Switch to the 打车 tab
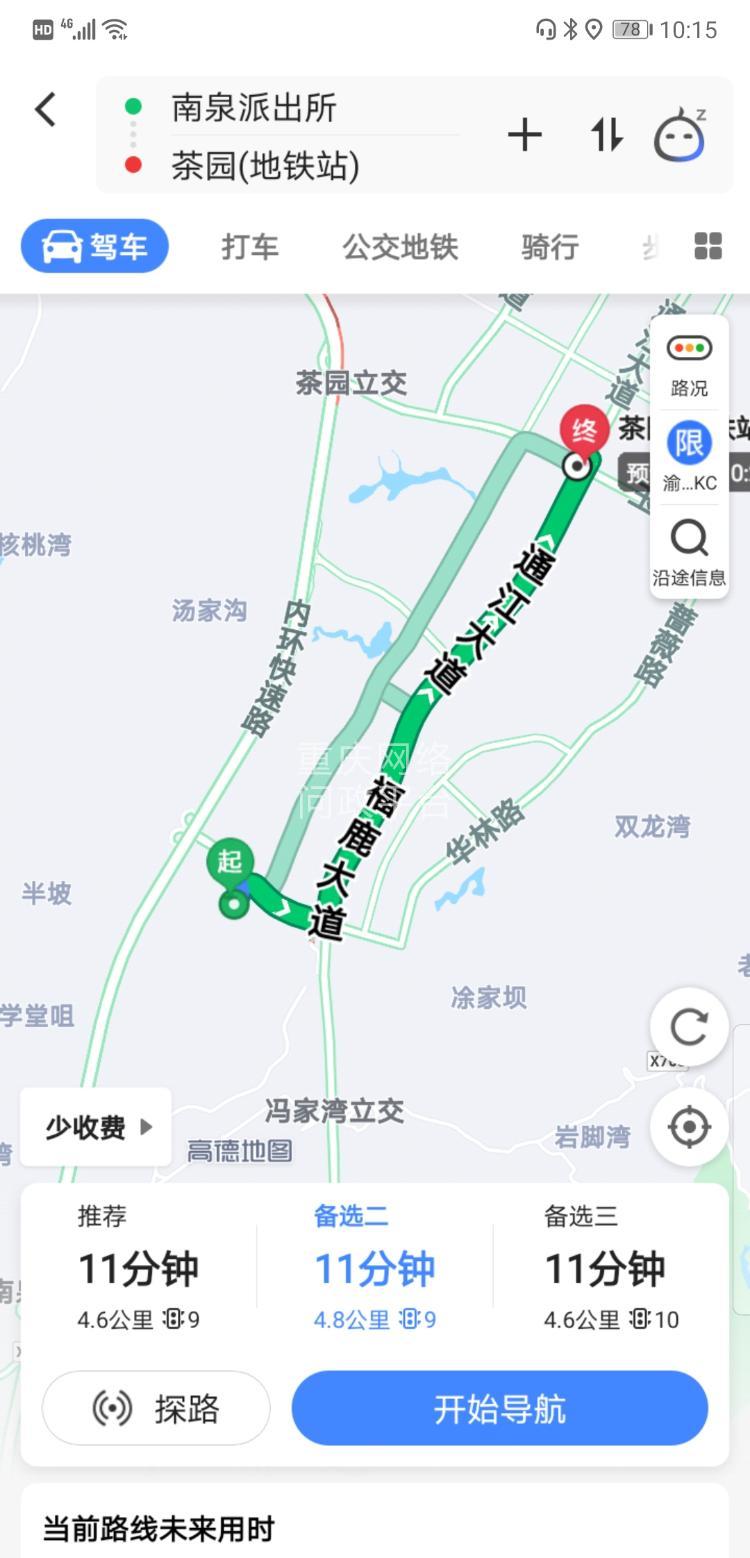The width and height of the screenshot is (750, 1558). click(250, 247)
